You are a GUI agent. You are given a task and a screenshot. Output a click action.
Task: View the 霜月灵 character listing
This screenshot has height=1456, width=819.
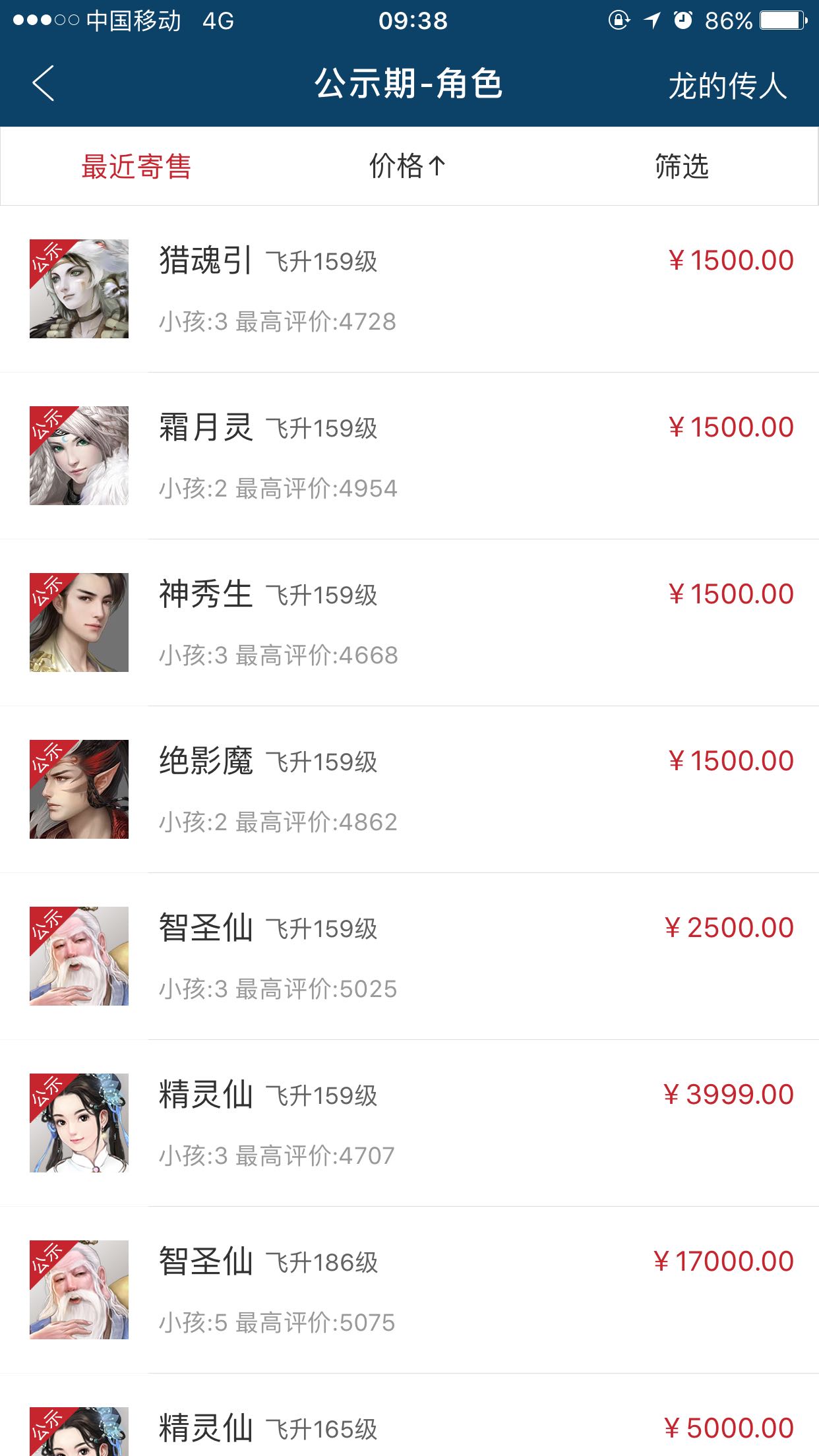409,456
